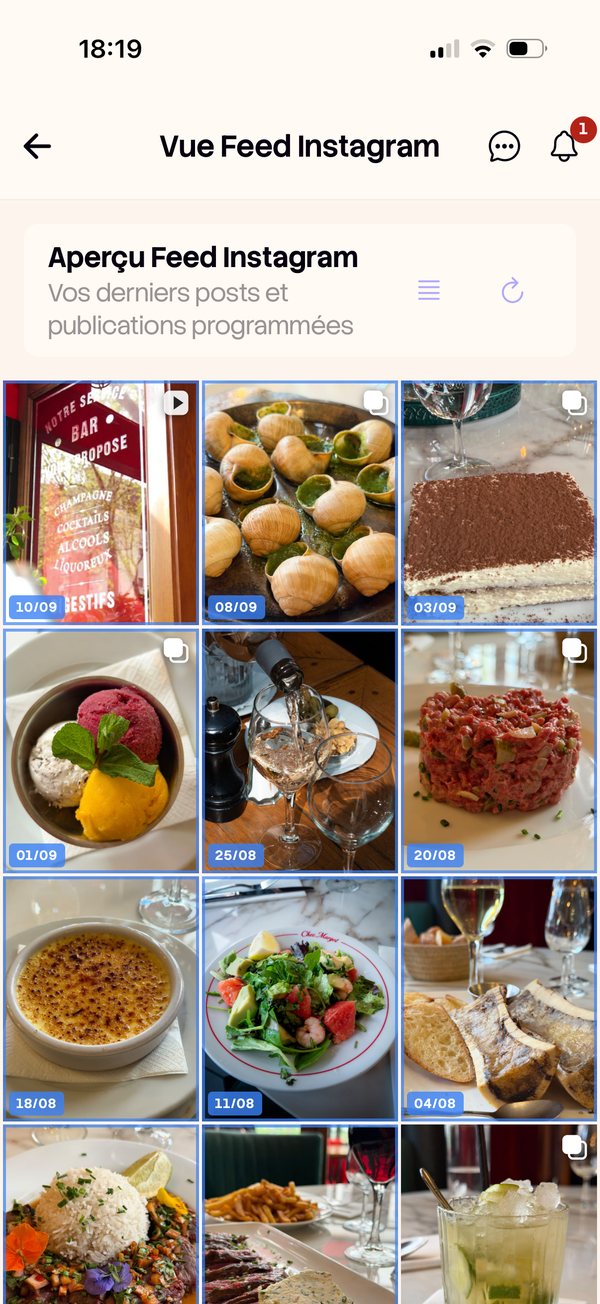Open the 10/09 bar window video post

(101, 502)
